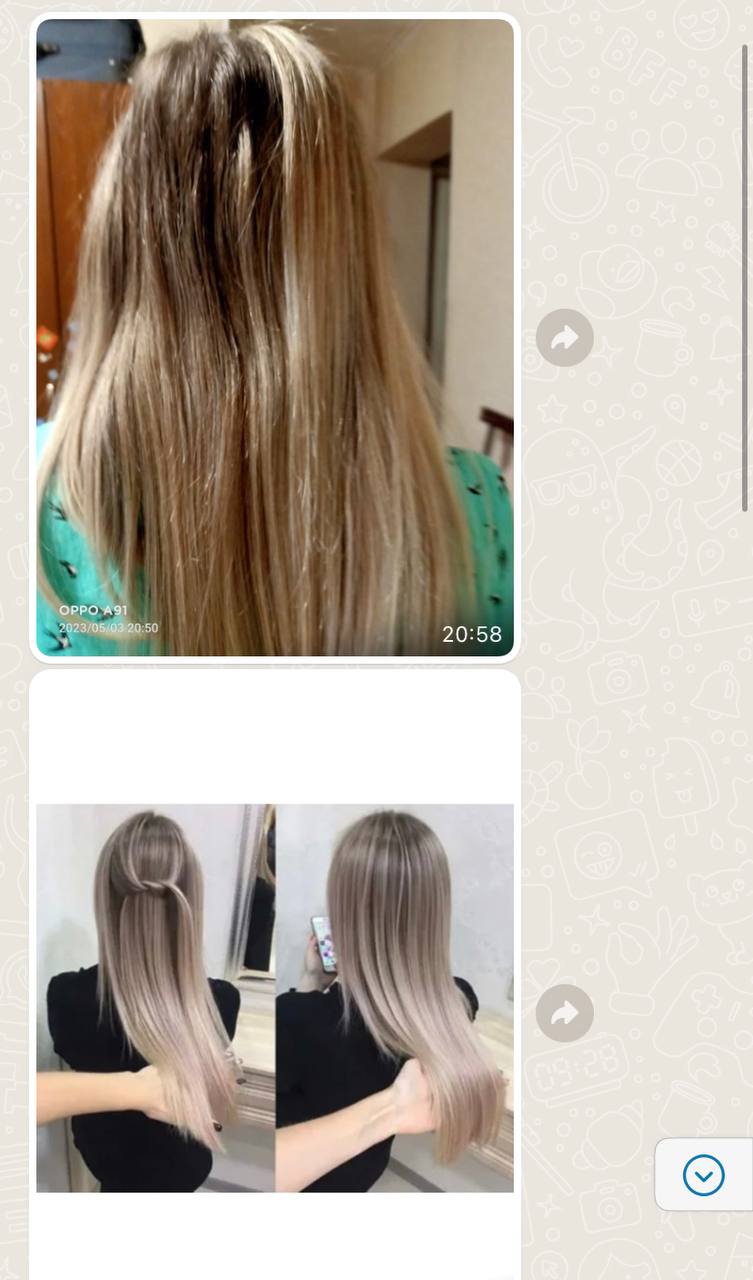Viewport: 753px width, 1280px height.
Task: Open the before-and-after ash blonde hair image
Action: click(275, 998)
